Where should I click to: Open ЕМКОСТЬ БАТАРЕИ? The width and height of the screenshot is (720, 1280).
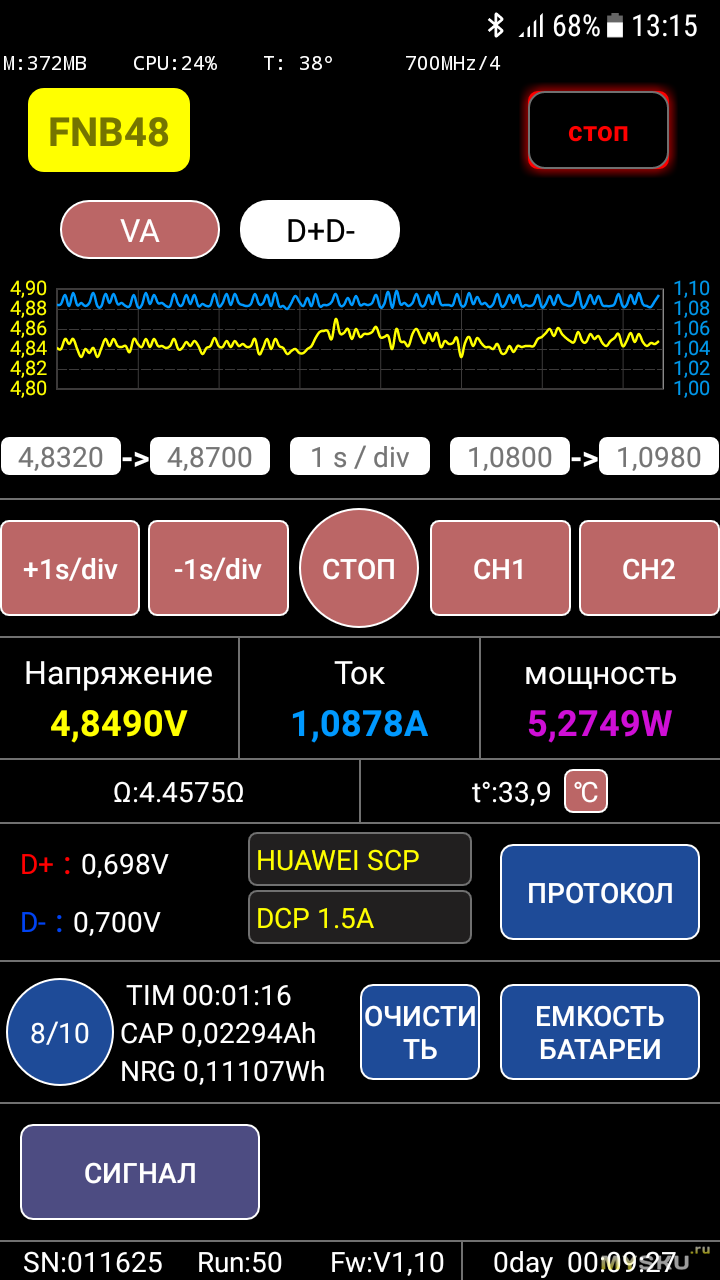point(600,1032)
